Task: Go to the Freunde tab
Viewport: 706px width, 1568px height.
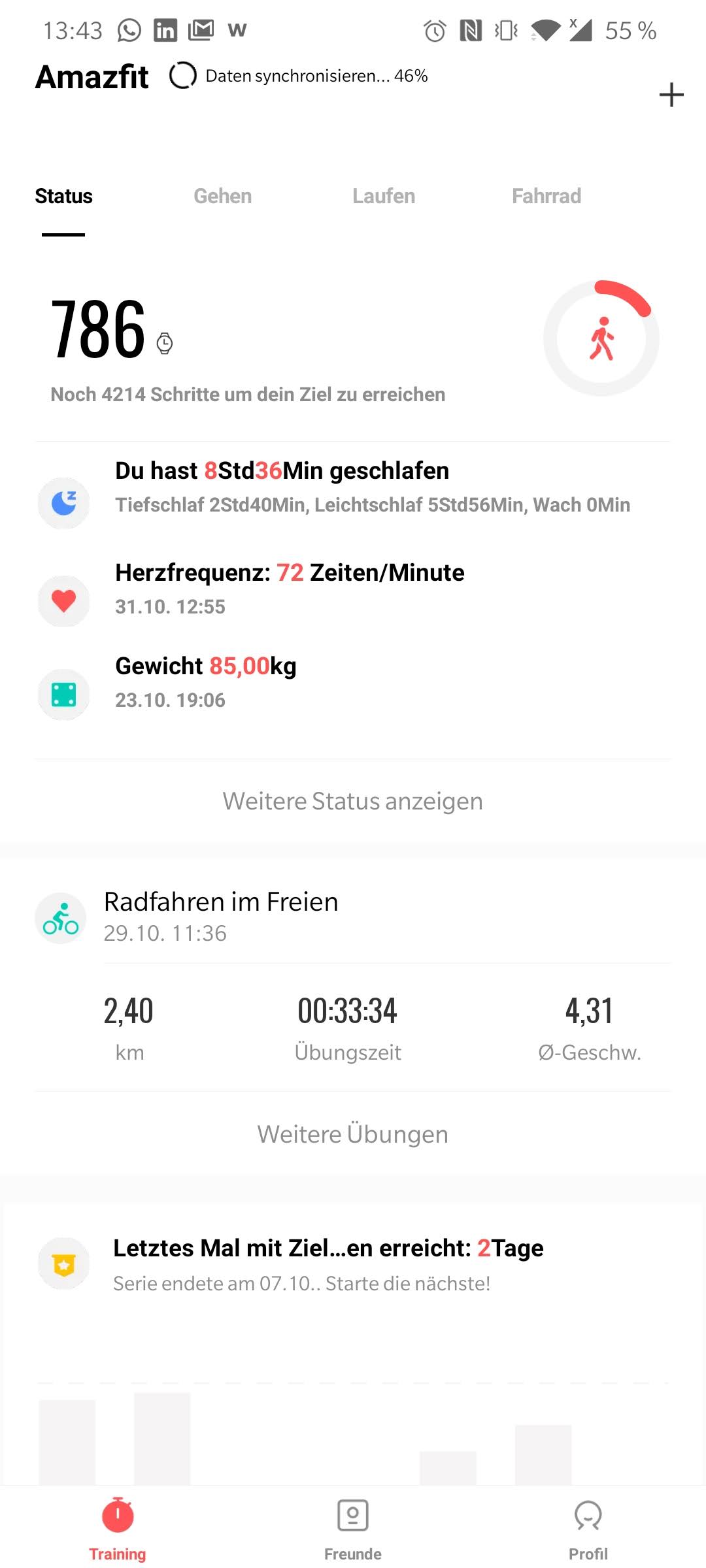Action: (353, 1529)
